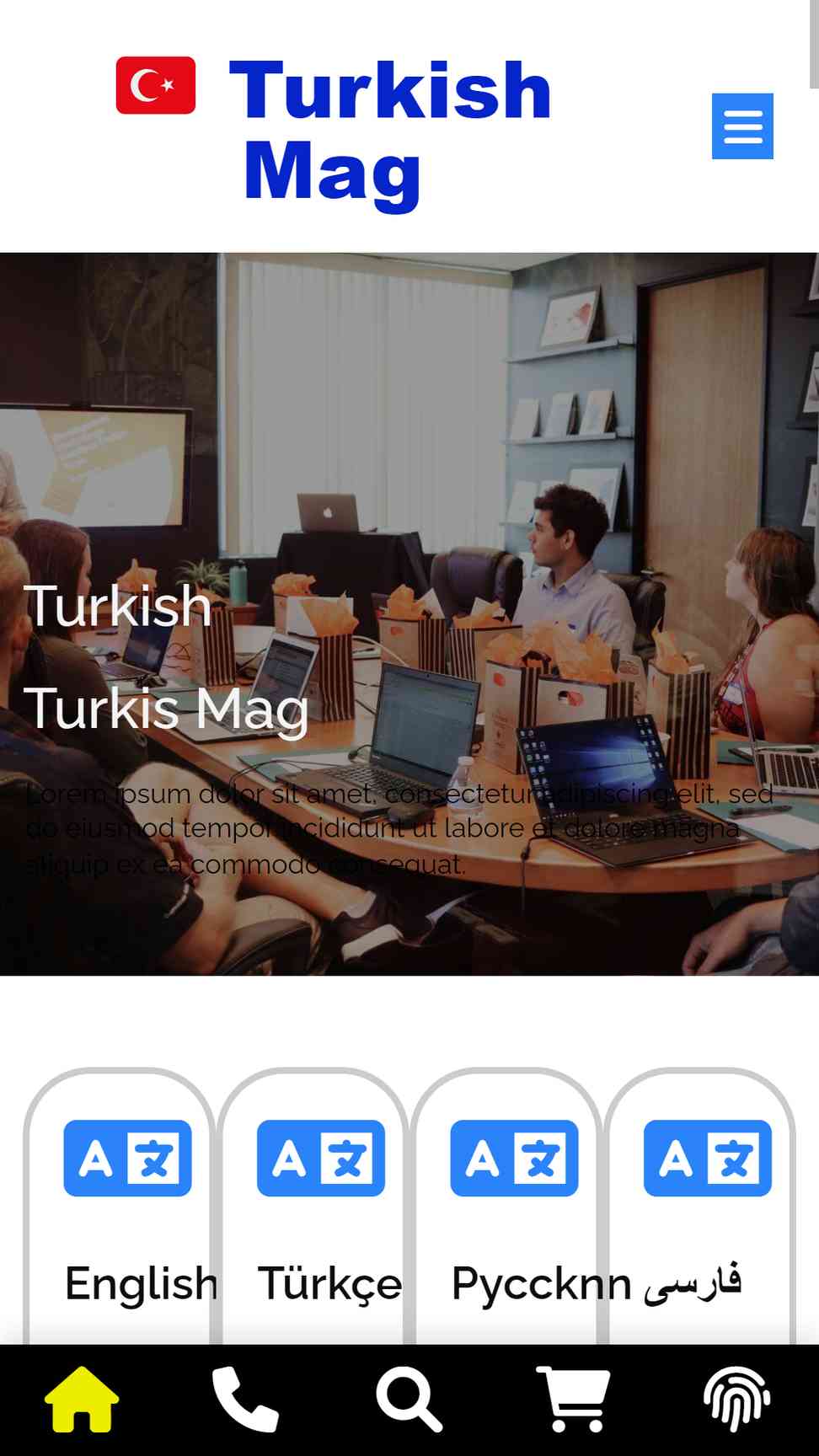The height and width of the screenshot is (1456, 819).
Task: Open the hamburger menu
Action: 742,126
